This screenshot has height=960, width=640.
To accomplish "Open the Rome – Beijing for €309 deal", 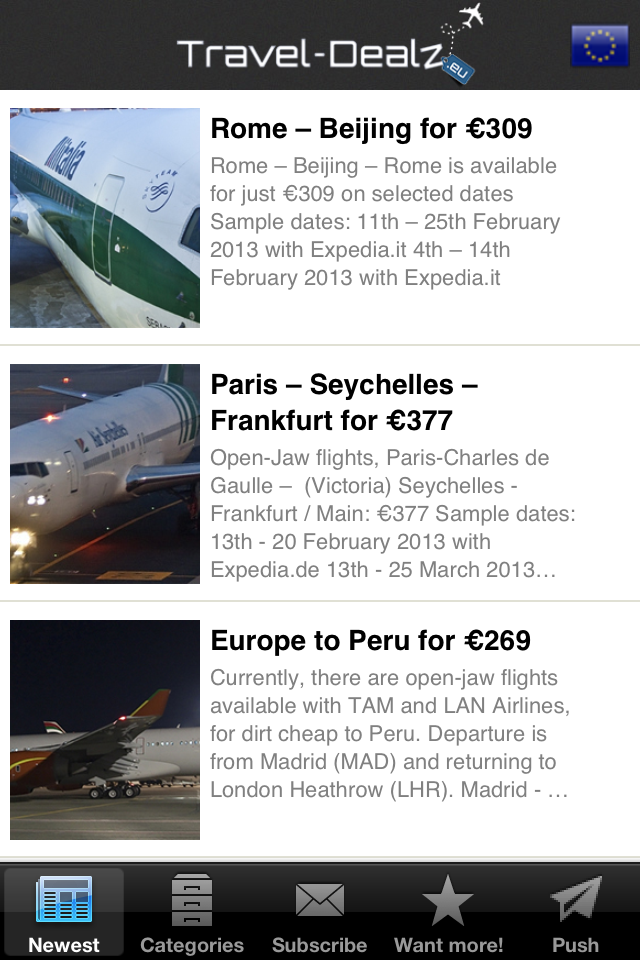I will pyautogui.click(x=371, y=130).
